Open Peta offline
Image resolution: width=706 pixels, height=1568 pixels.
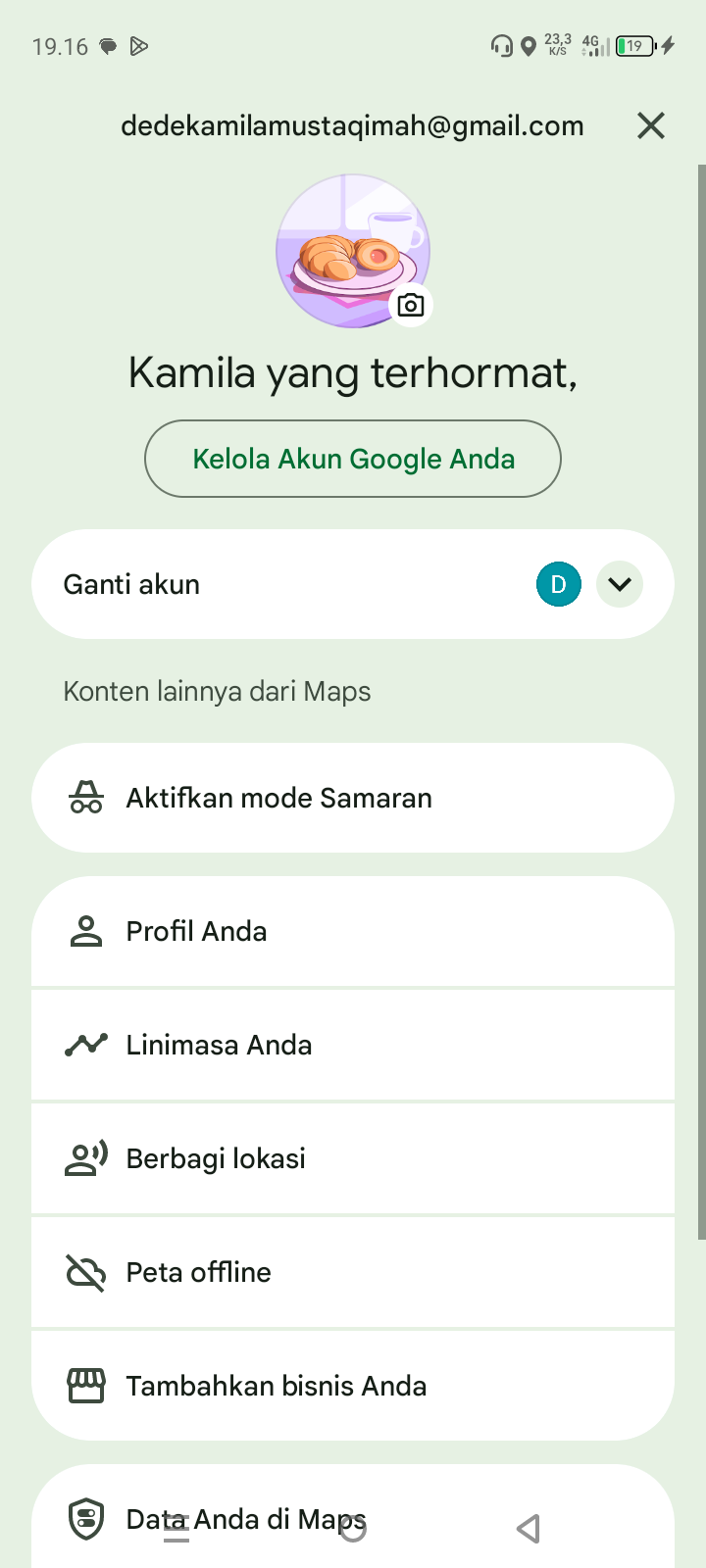tap(353, 1272)
